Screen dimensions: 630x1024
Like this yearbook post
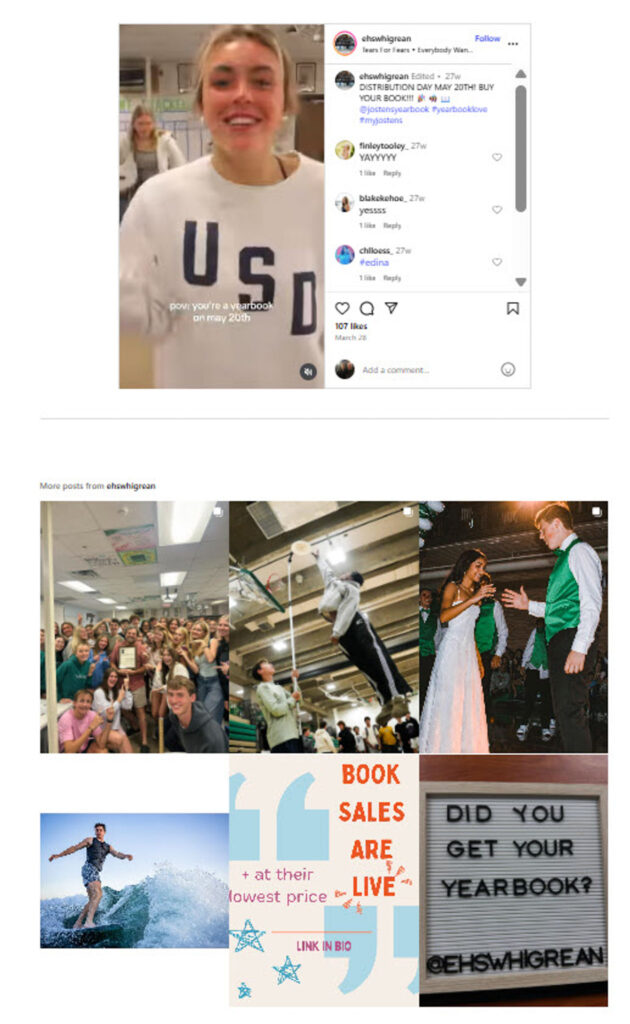click(342, 308)
